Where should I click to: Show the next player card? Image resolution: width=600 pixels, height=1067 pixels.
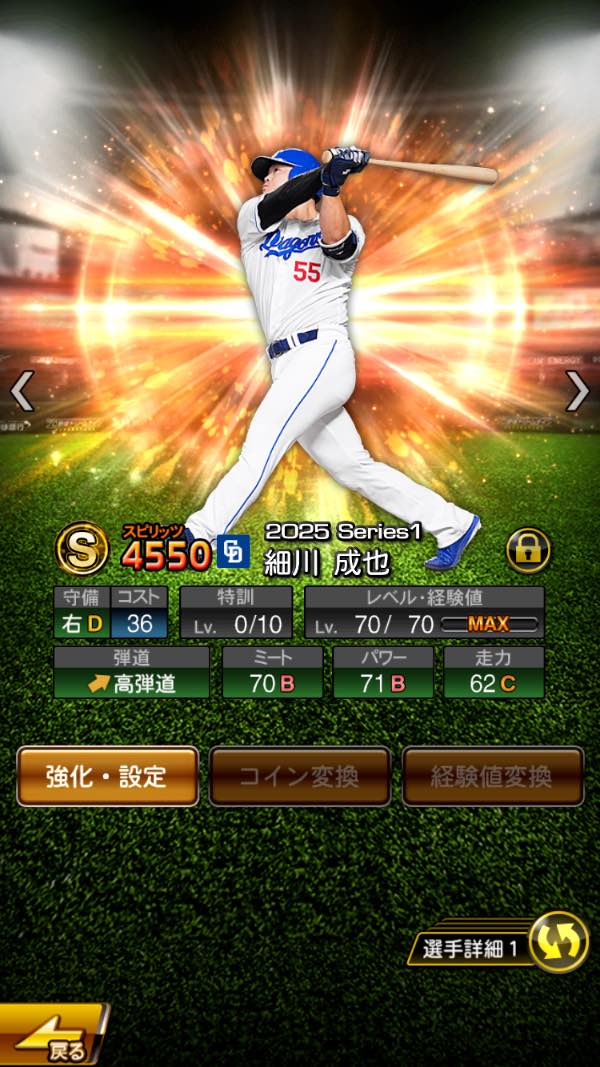tap(577, 391)
